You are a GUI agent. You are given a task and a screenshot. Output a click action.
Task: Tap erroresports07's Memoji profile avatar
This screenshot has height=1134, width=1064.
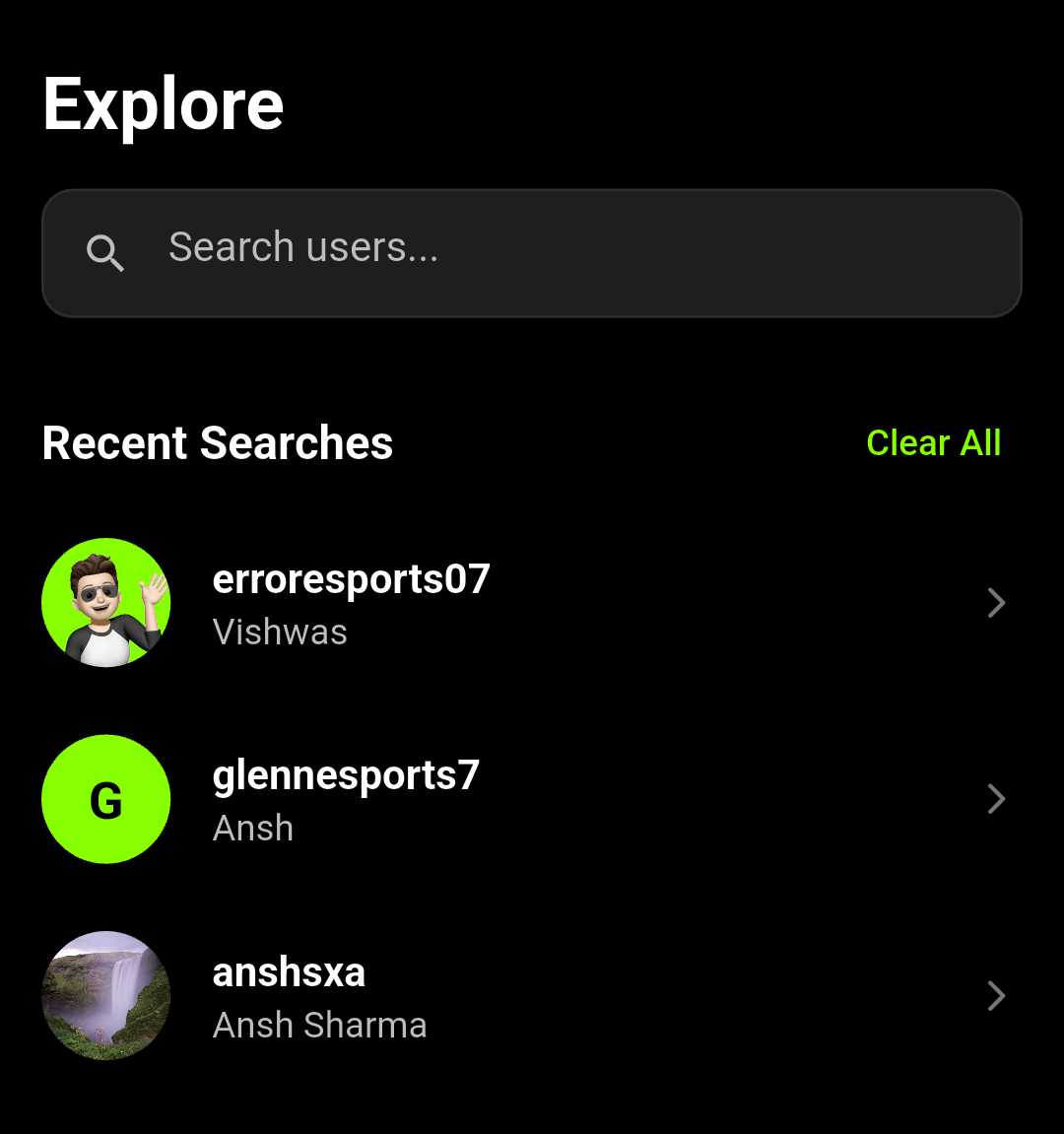(105, 602)
